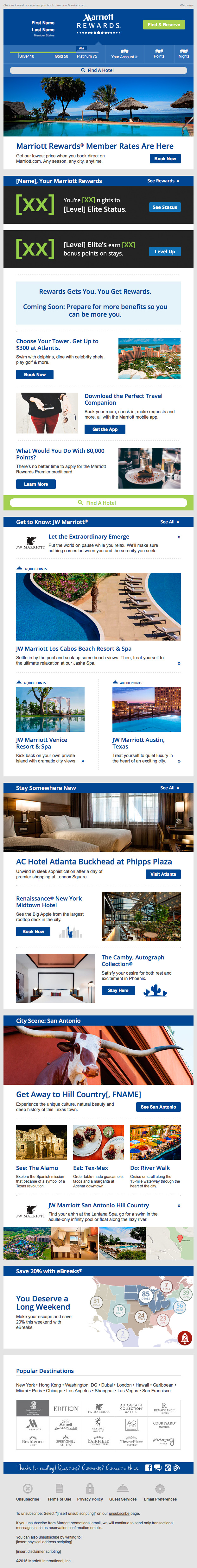
Task: Tap the Visit Atlanta button
Action: coord(163,874)
